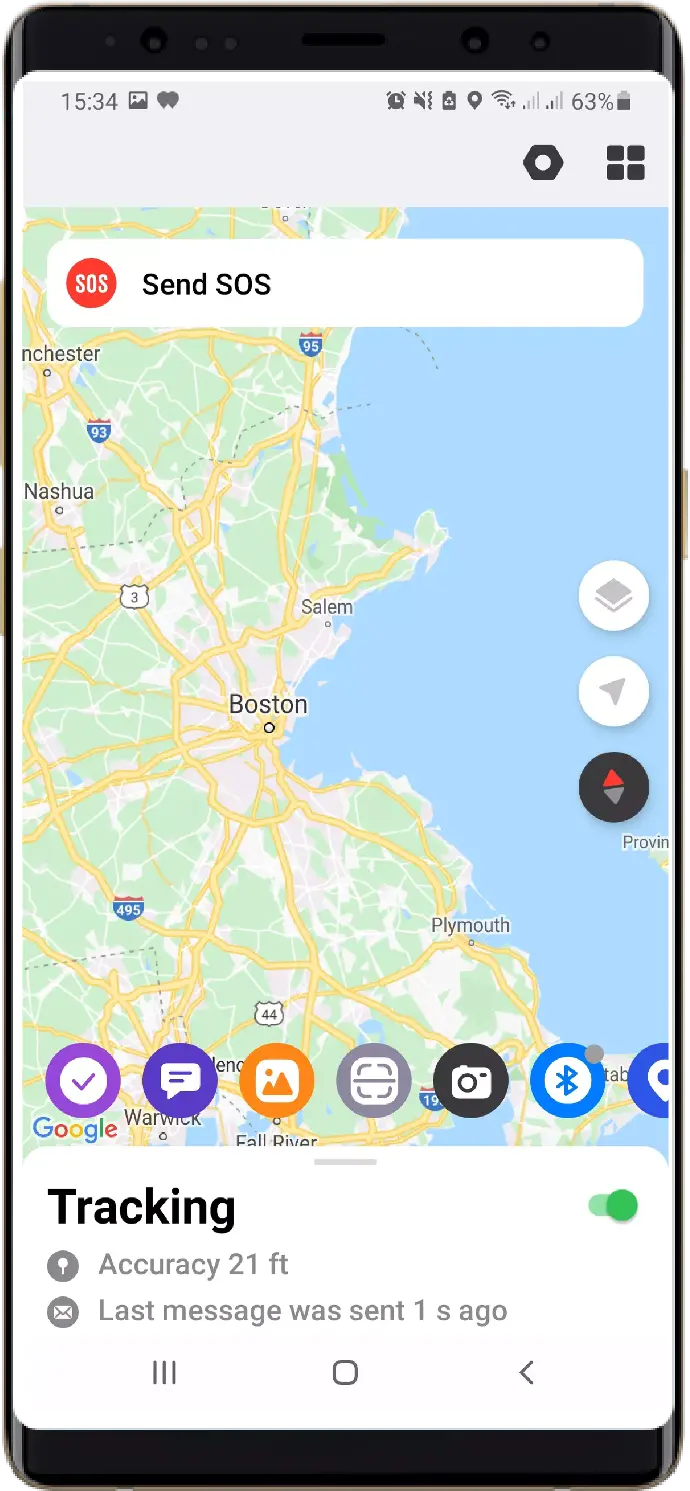Tap the Send SOS button

click(344, 284)
